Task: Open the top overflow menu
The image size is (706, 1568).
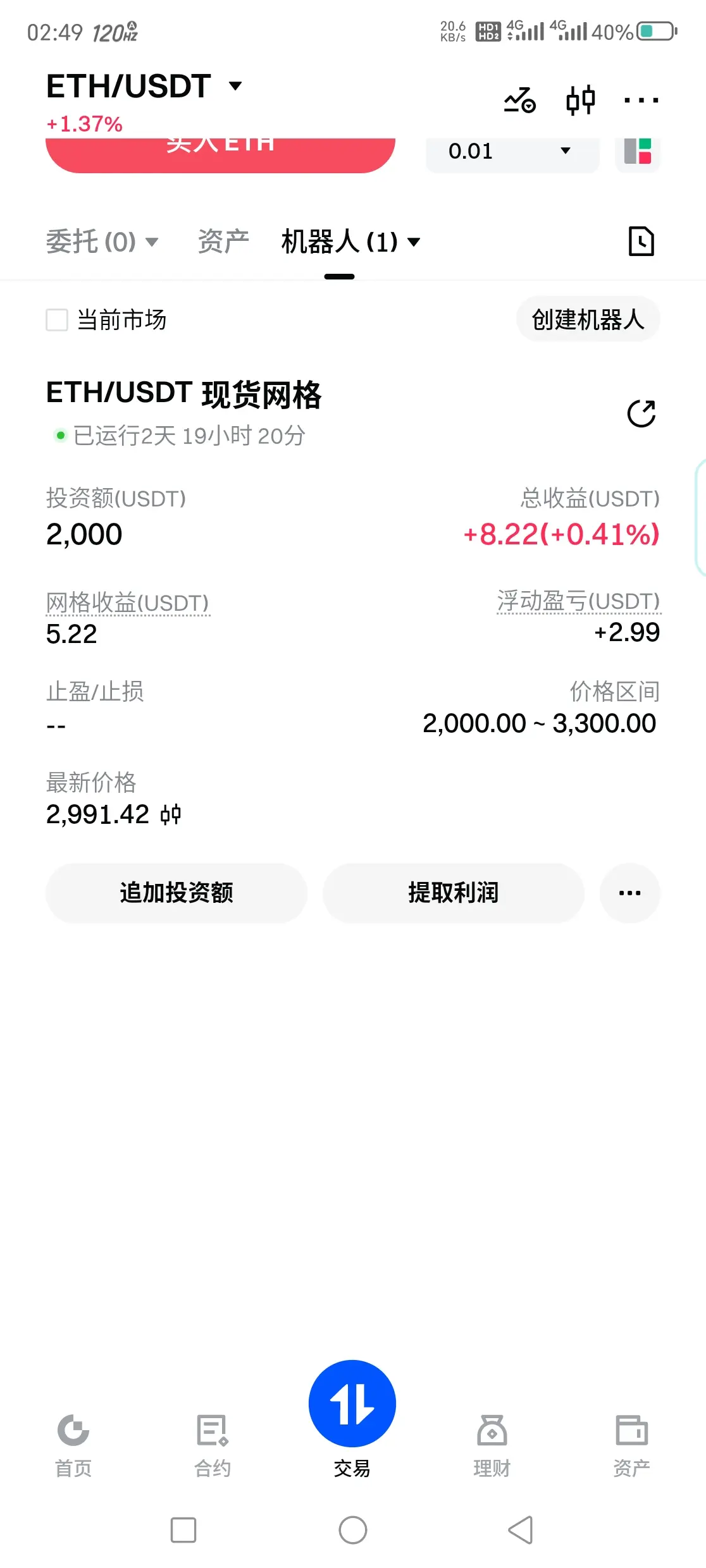Action: [x=641, y=100]
